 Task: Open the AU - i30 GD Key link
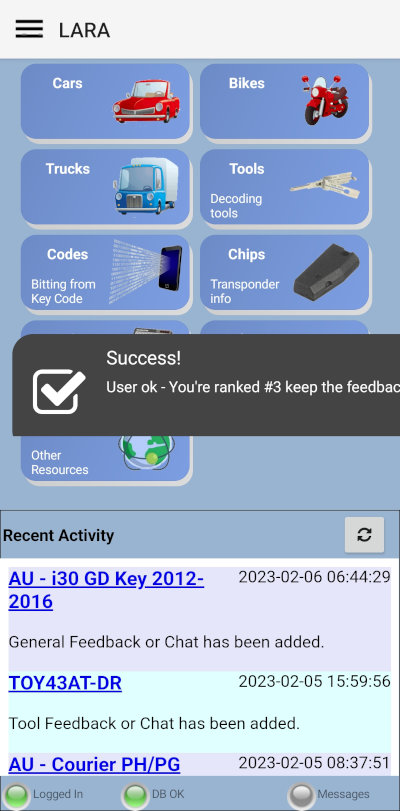(106, 590)
